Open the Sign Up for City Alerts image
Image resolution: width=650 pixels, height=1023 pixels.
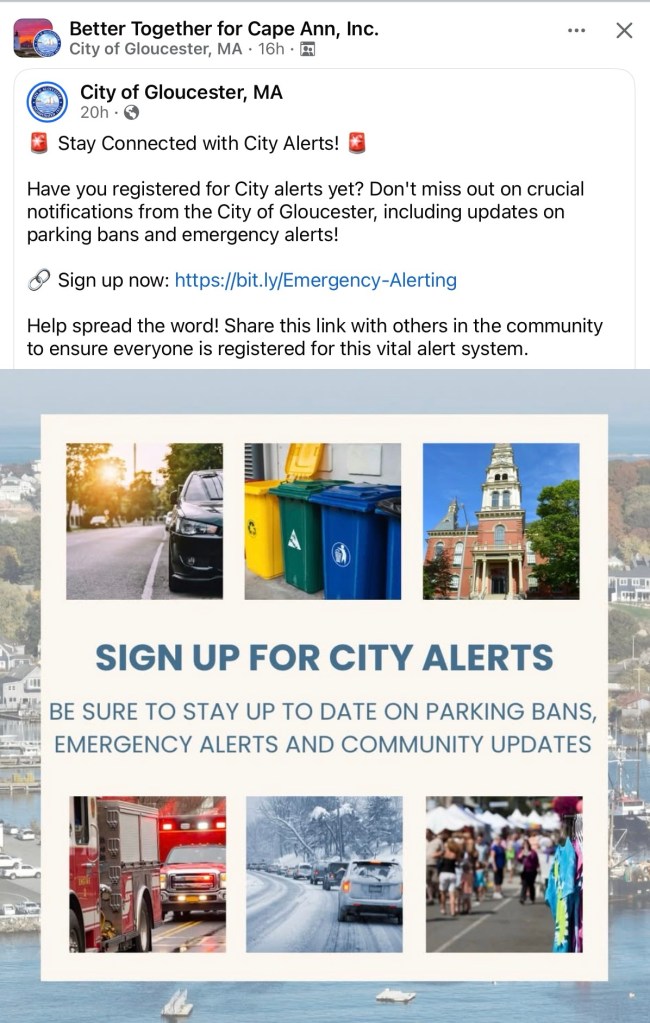(324, 696)
